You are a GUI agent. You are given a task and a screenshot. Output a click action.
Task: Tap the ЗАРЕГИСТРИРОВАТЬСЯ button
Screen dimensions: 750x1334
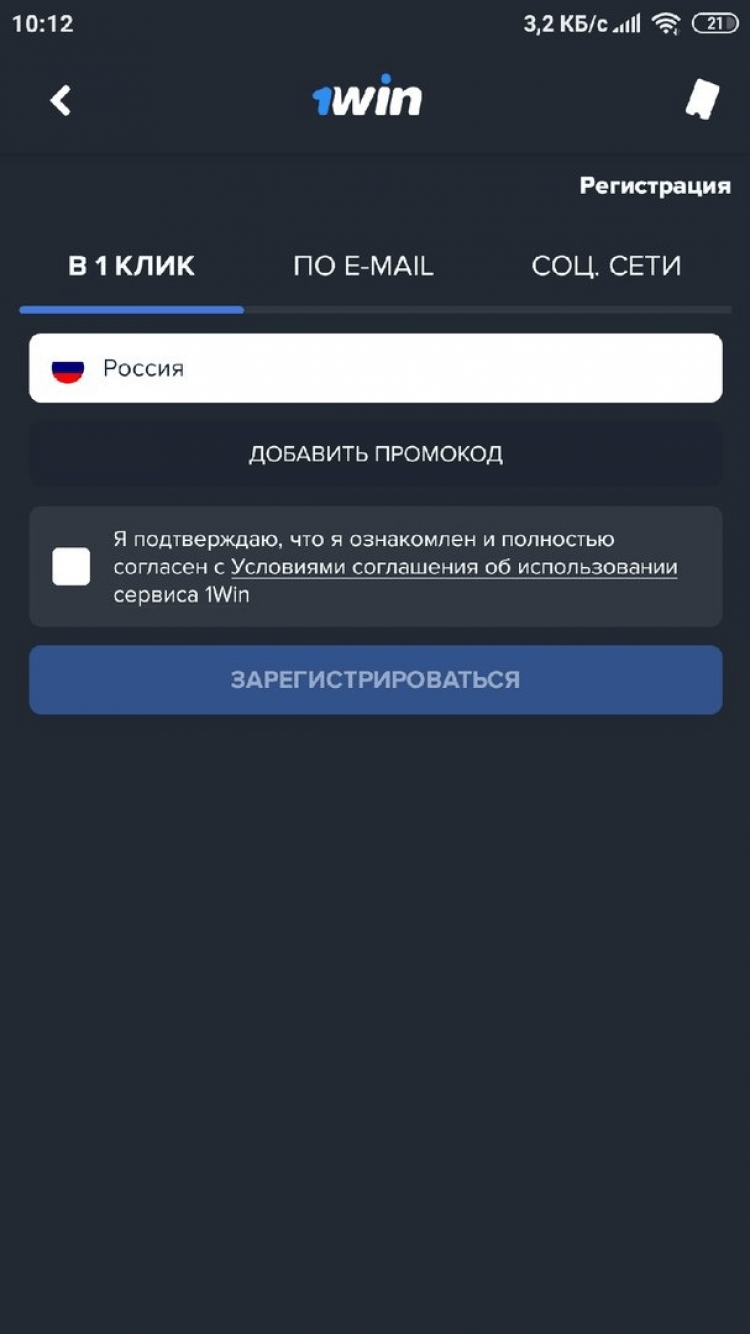pos(375,680)
